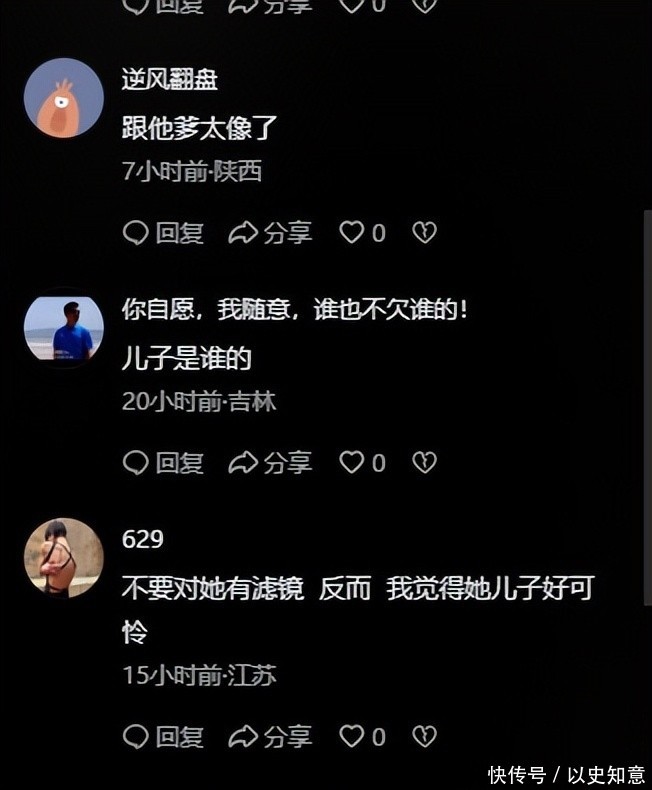Like the comment "跟他爹太像了"
The image size is (652, 790).
point(352,233)
